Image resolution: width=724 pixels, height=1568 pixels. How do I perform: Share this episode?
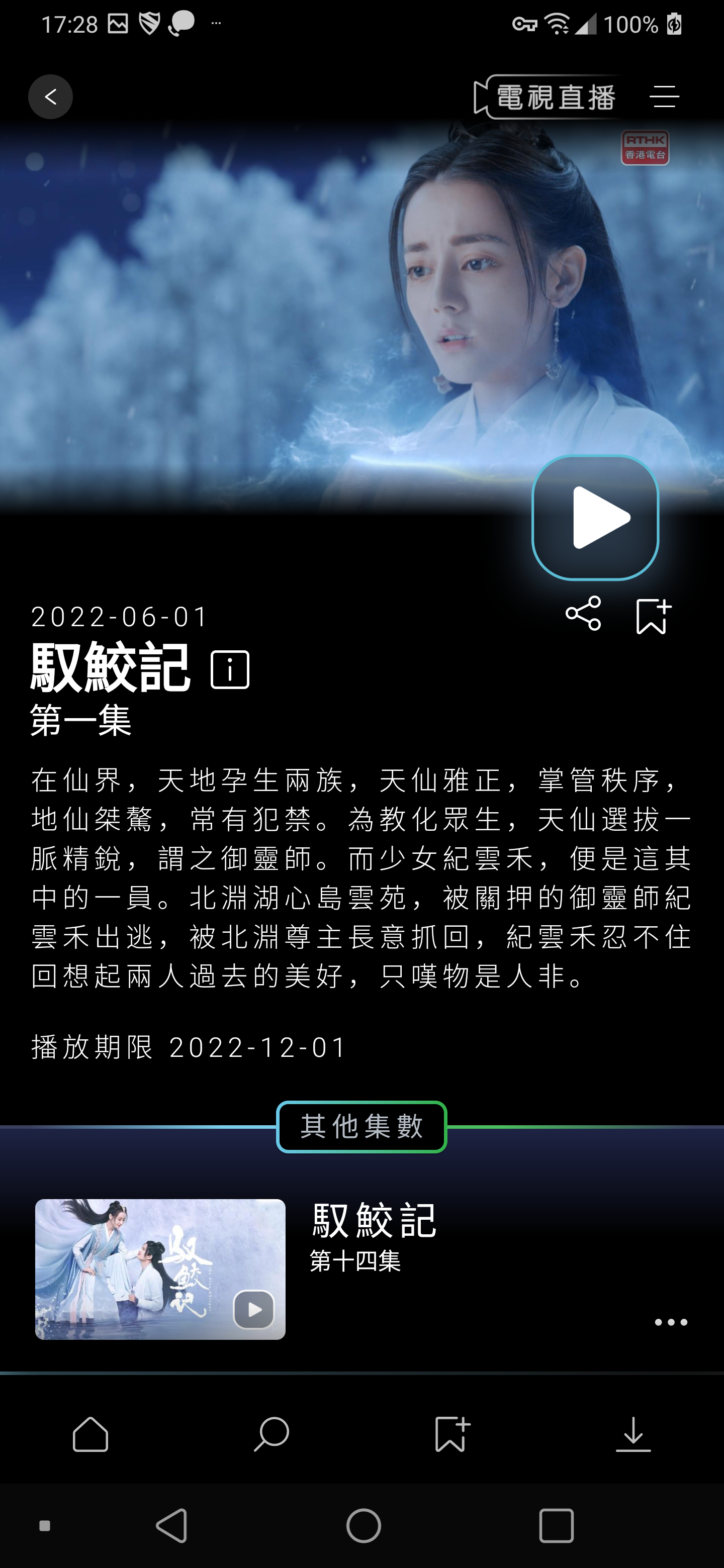click(x=583, y=614)
